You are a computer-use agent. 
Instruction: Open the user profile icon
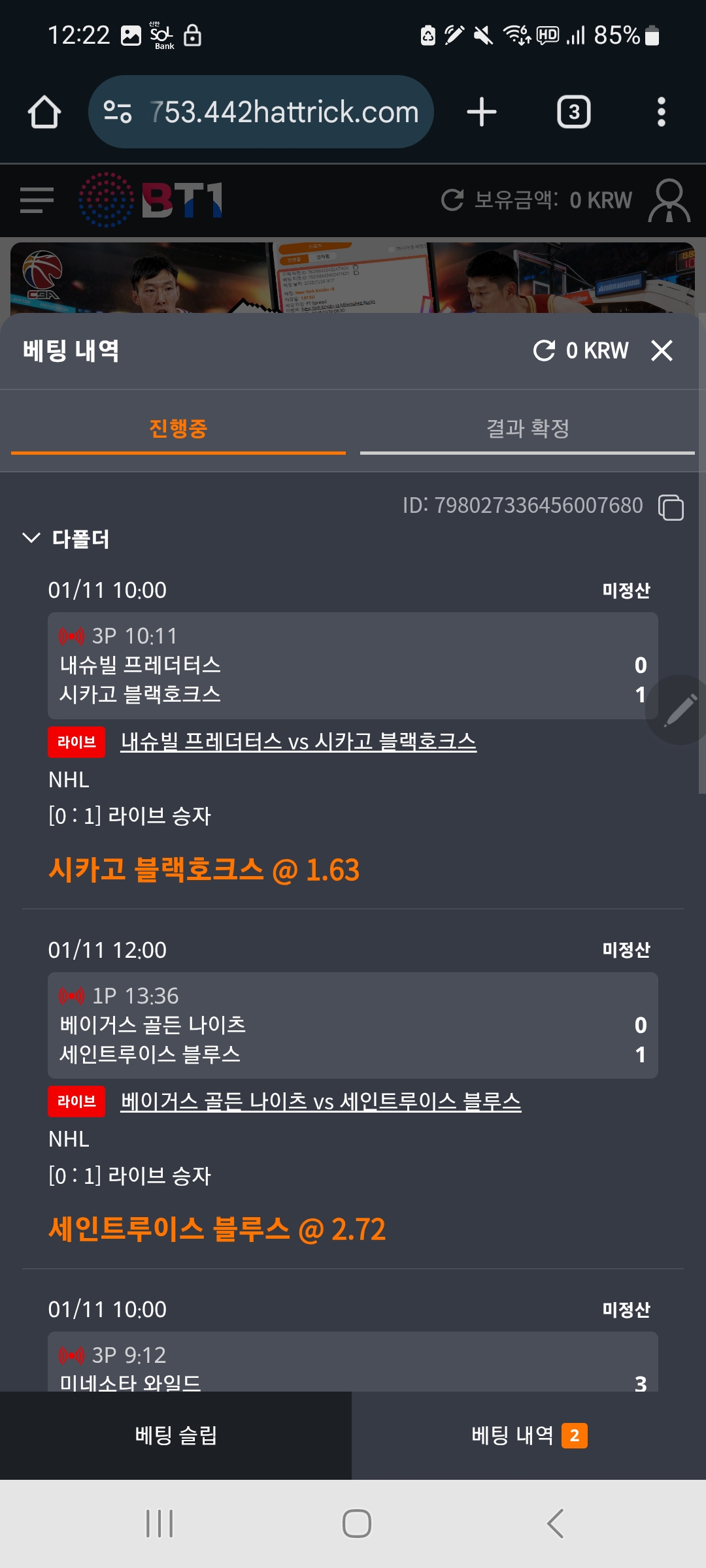tap(669, 201)
